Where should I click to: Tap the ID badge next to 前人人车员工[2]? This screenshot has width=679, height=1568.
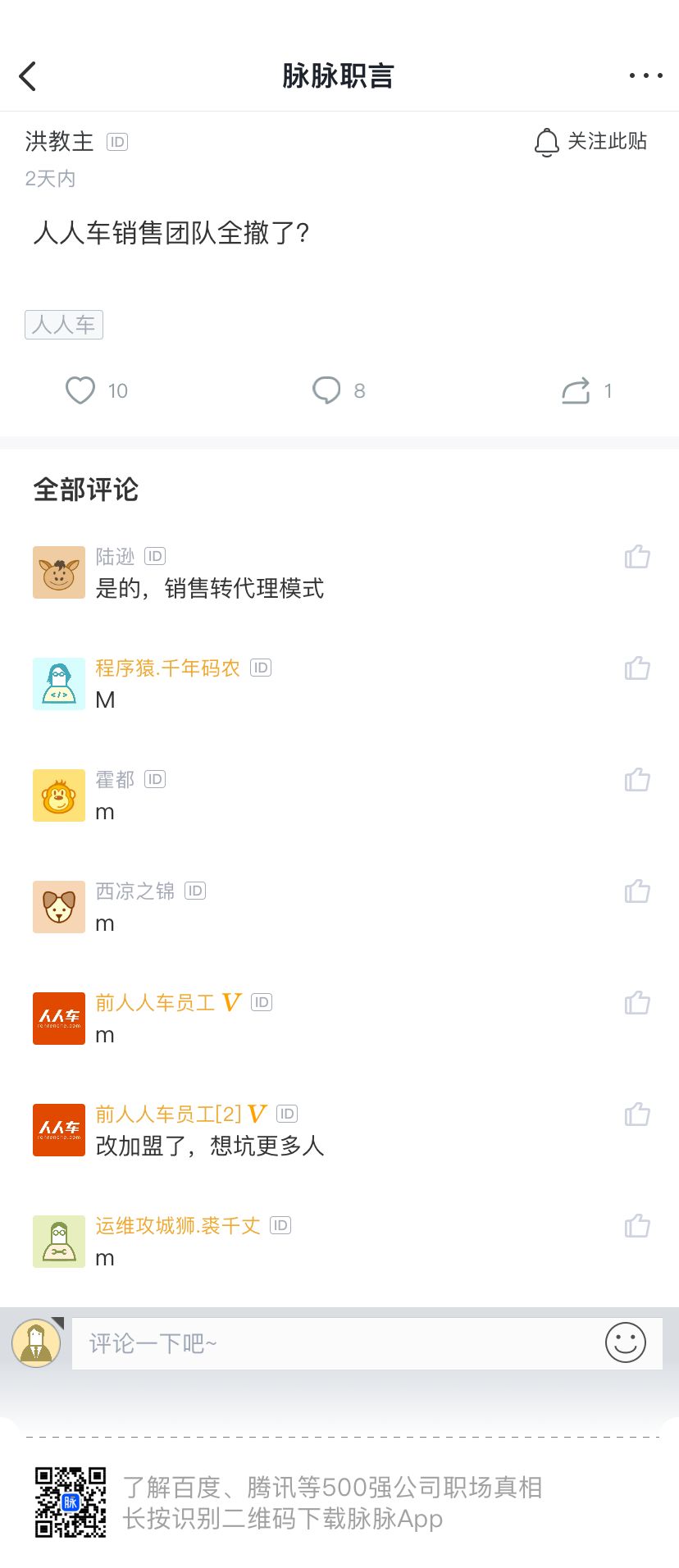pos(287,1114)
